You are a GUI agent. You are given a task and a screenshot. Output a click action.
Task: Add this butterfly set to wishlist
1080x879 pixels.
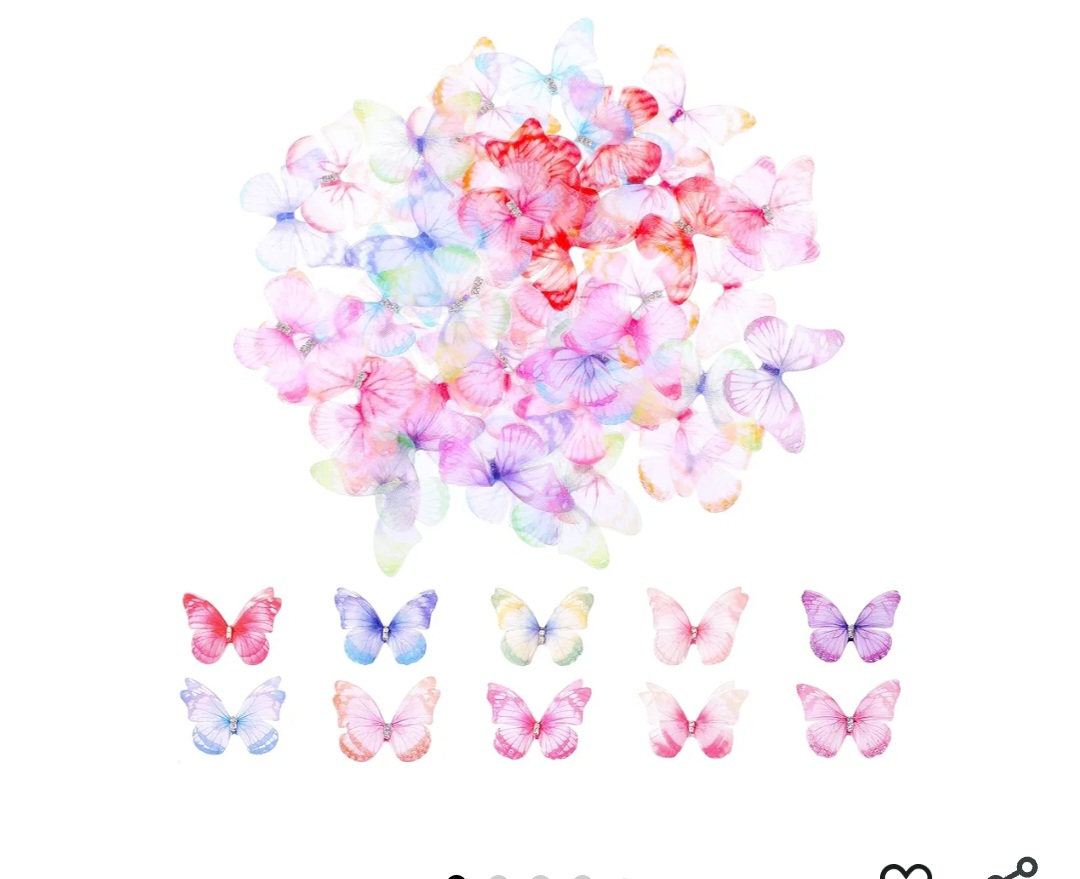click(905, 871)
